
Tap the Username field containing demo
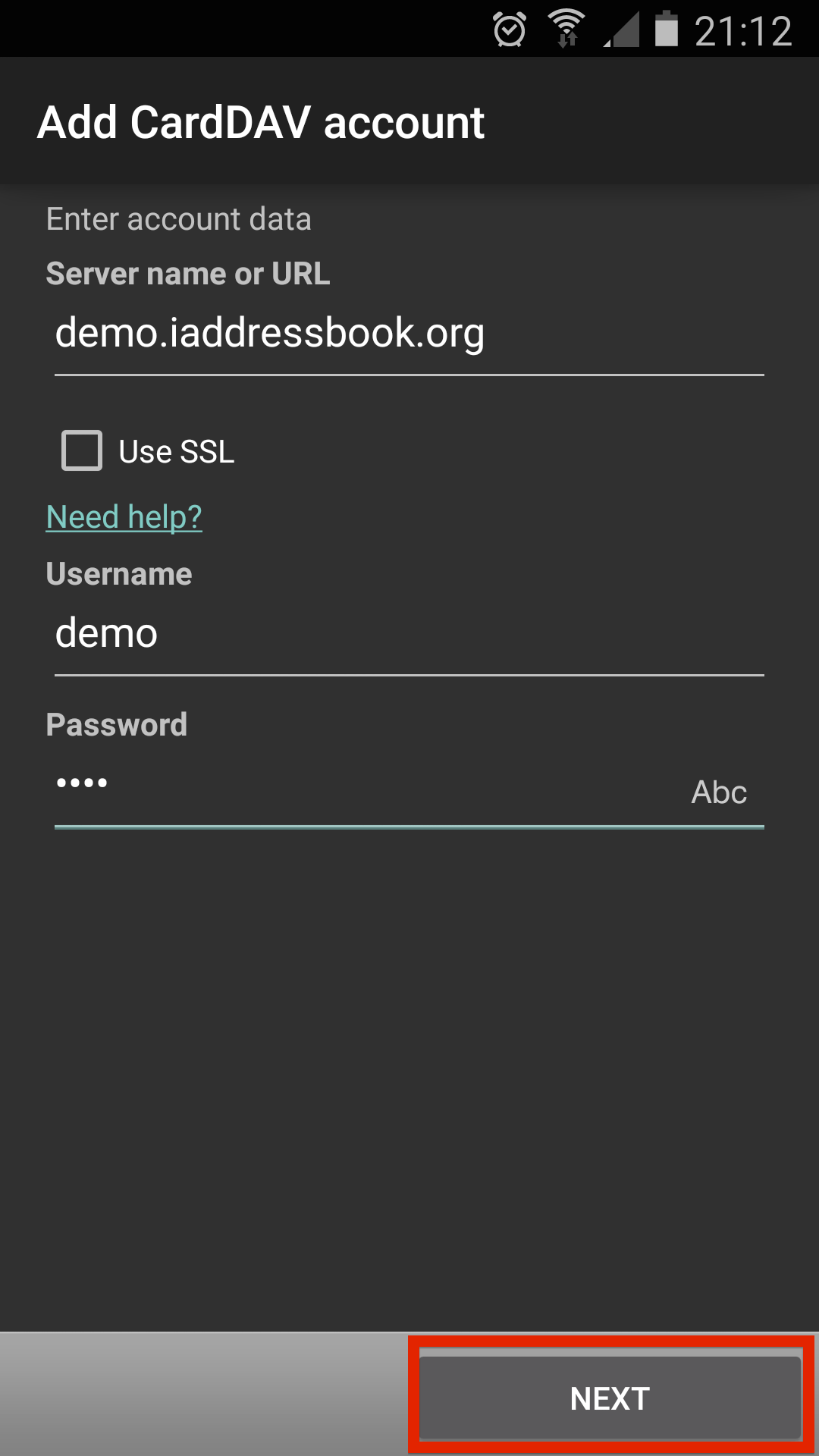coord(409,635)
